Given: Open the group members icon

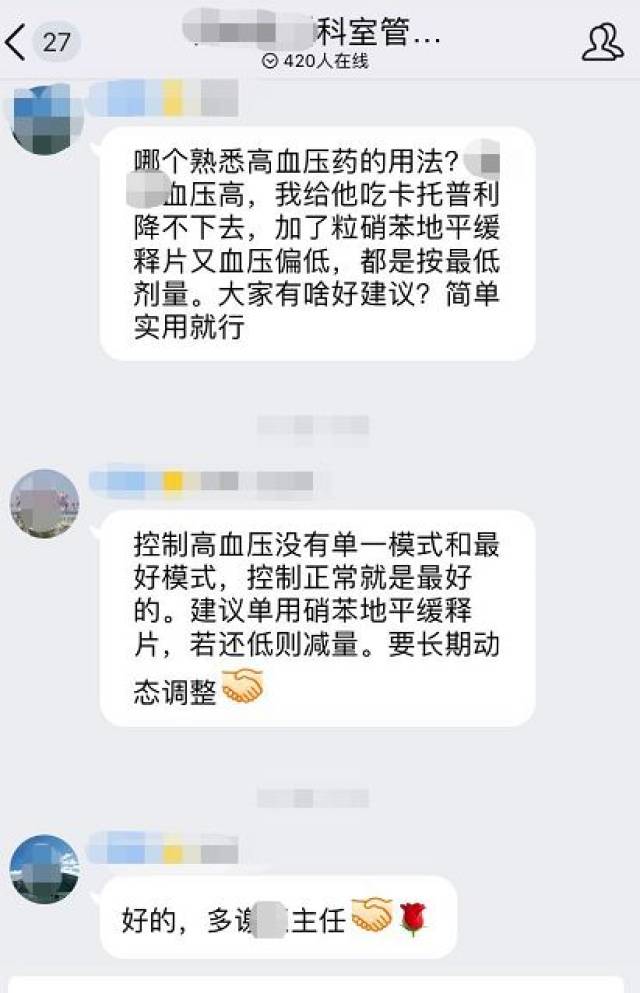Looking at the screenshot, I should (602, 42).
